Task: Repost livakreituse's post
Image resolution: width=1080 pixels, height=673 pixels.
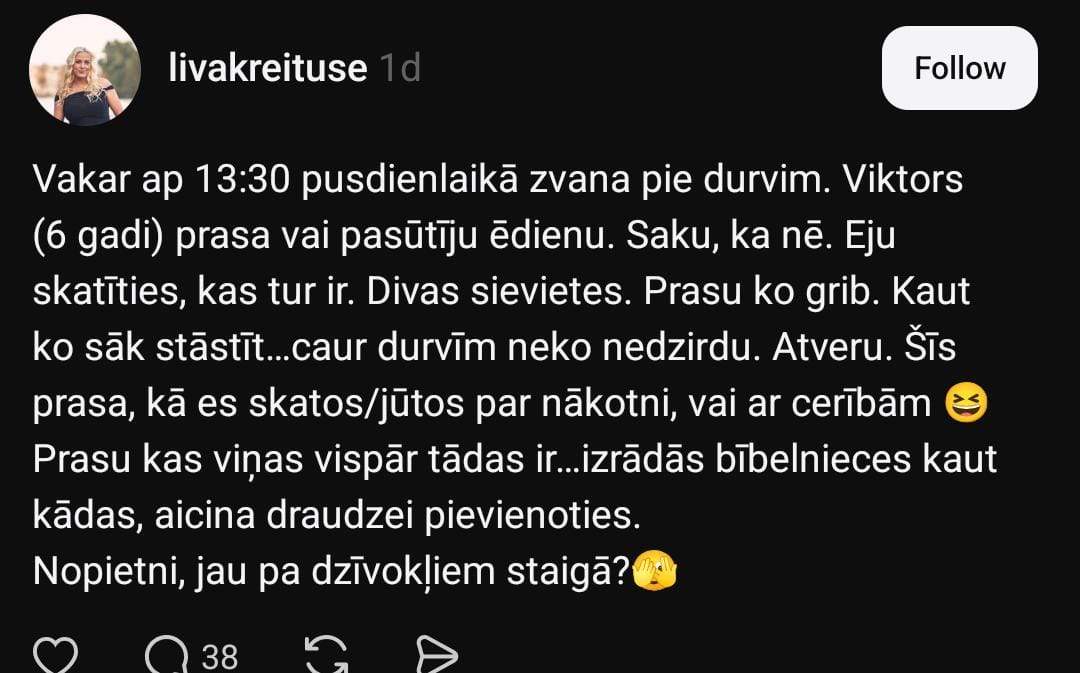Action: point(326,655)
